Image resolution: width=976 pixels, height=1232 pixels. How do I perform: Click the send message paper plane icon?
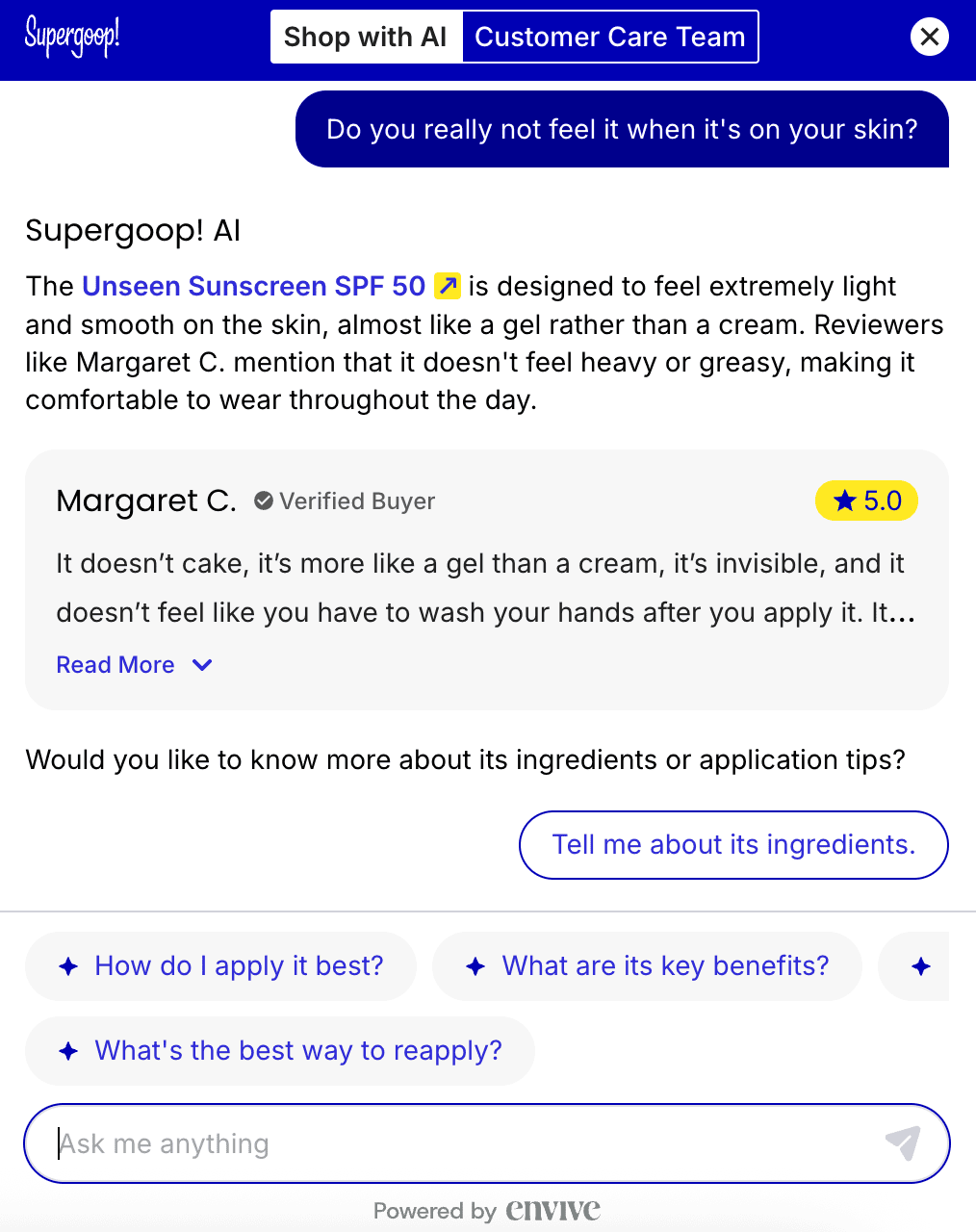(903, 1143)
